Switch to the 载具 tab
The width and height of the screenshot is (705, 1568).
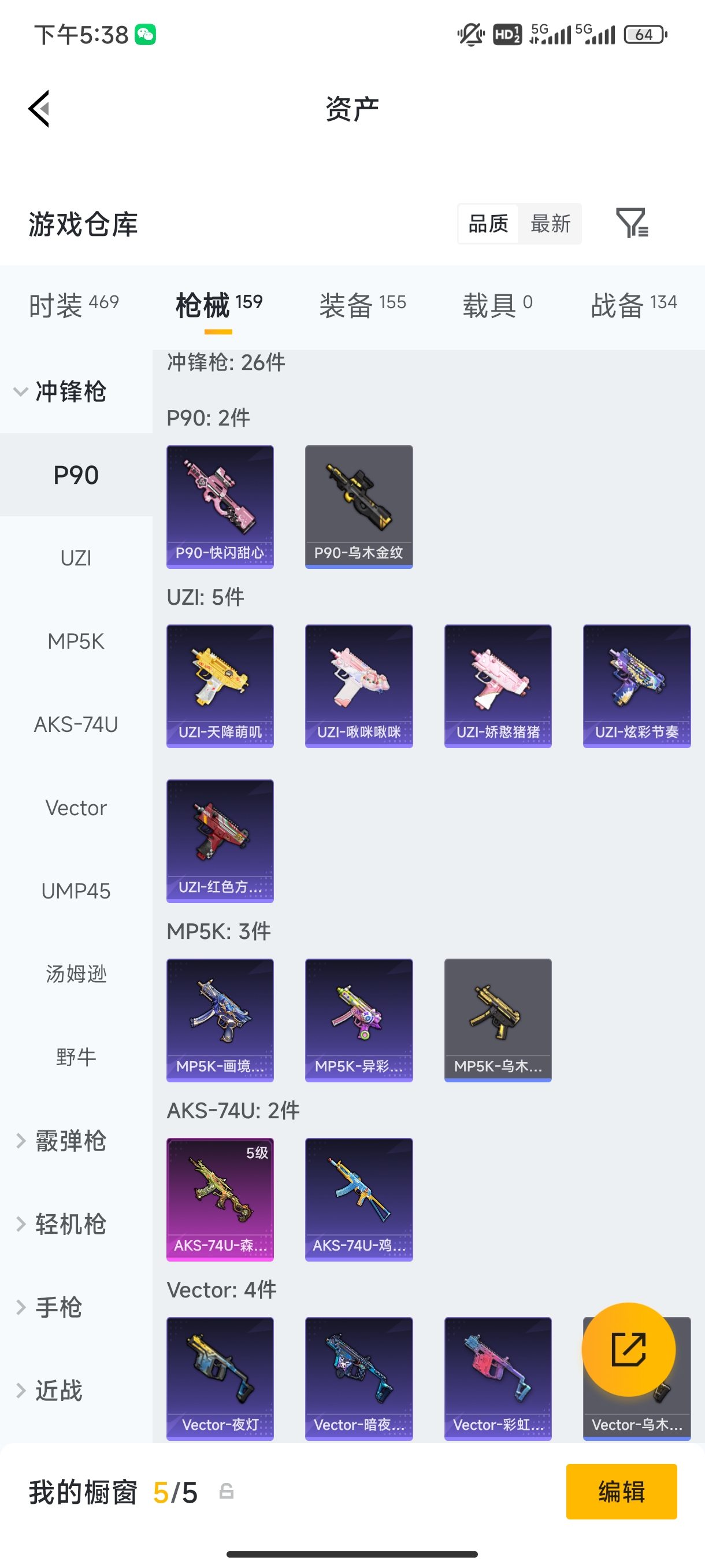pyautogui.click(x=498, y=304)
